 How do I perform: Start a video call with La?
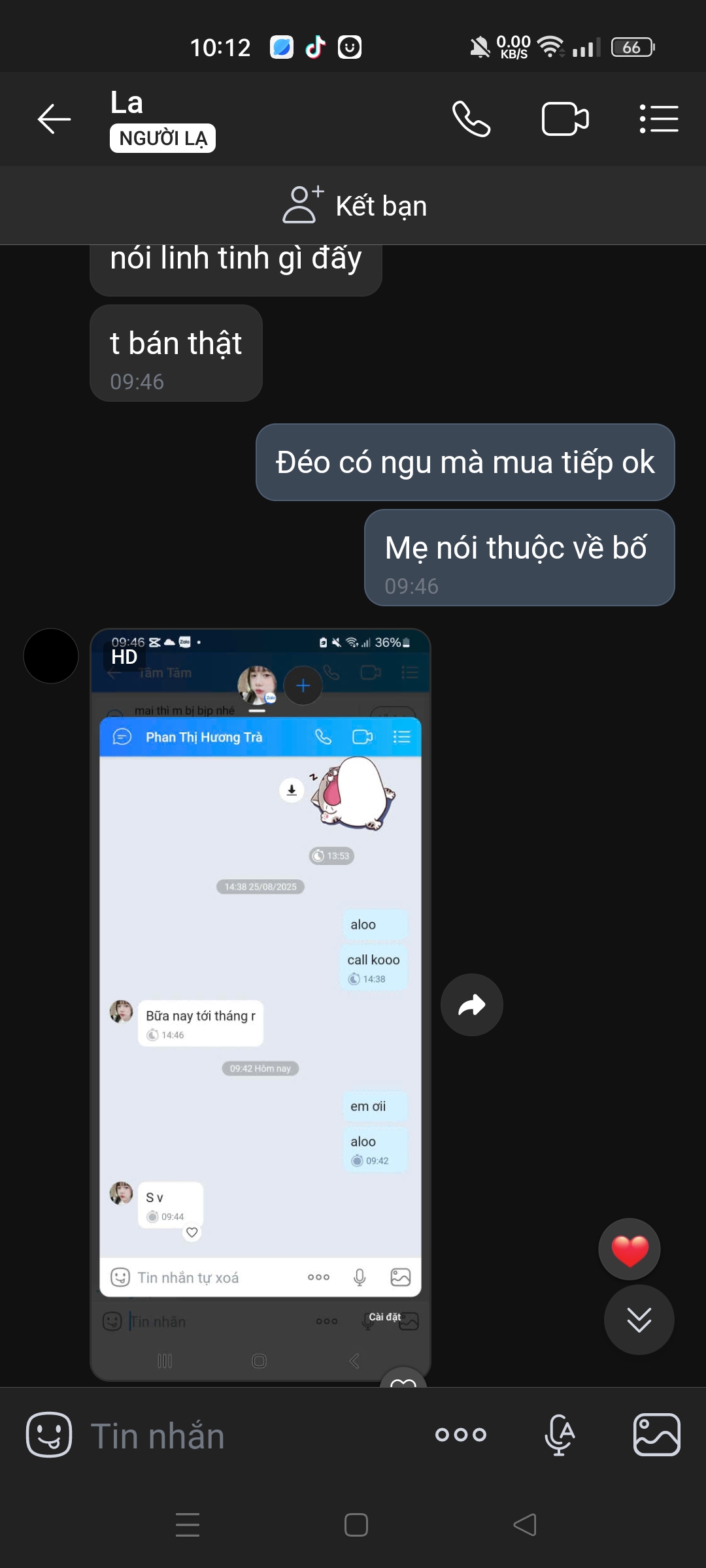pyautogui.click(x=565, y=119)
